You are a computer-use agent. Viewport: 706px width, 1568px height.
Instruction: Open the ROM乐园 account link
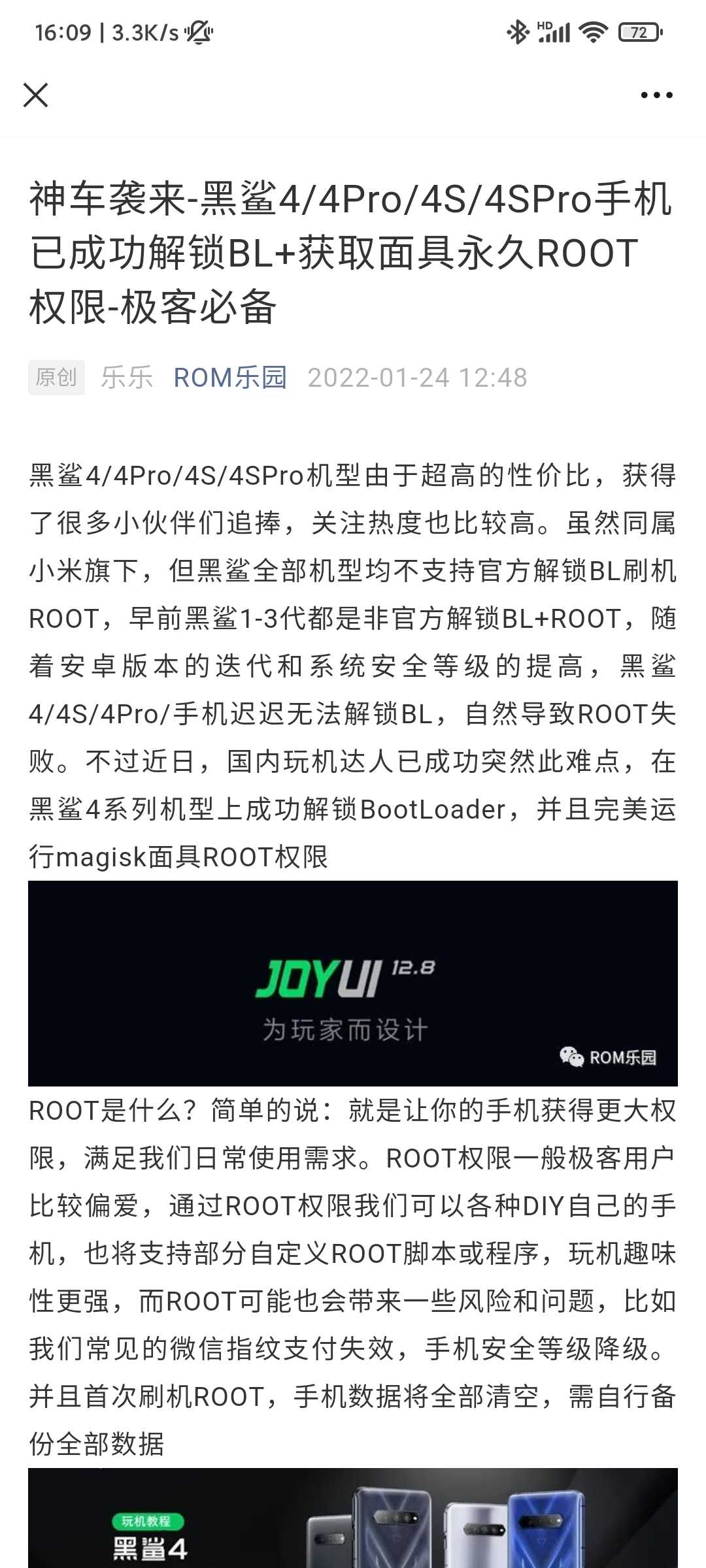[230, 378]
